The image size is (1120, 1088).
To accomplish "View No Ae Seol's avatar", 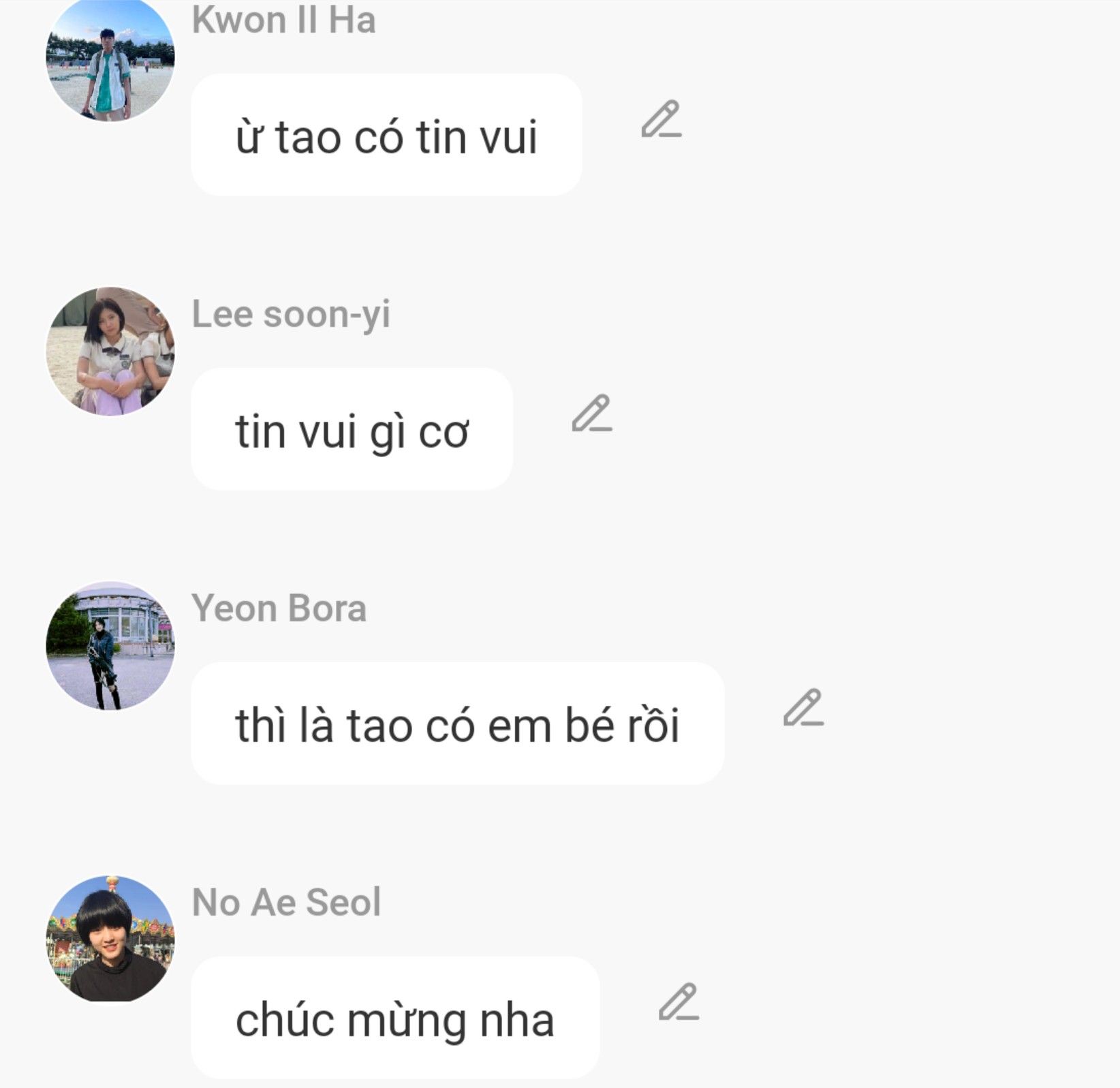I will (x=110, y=939).
